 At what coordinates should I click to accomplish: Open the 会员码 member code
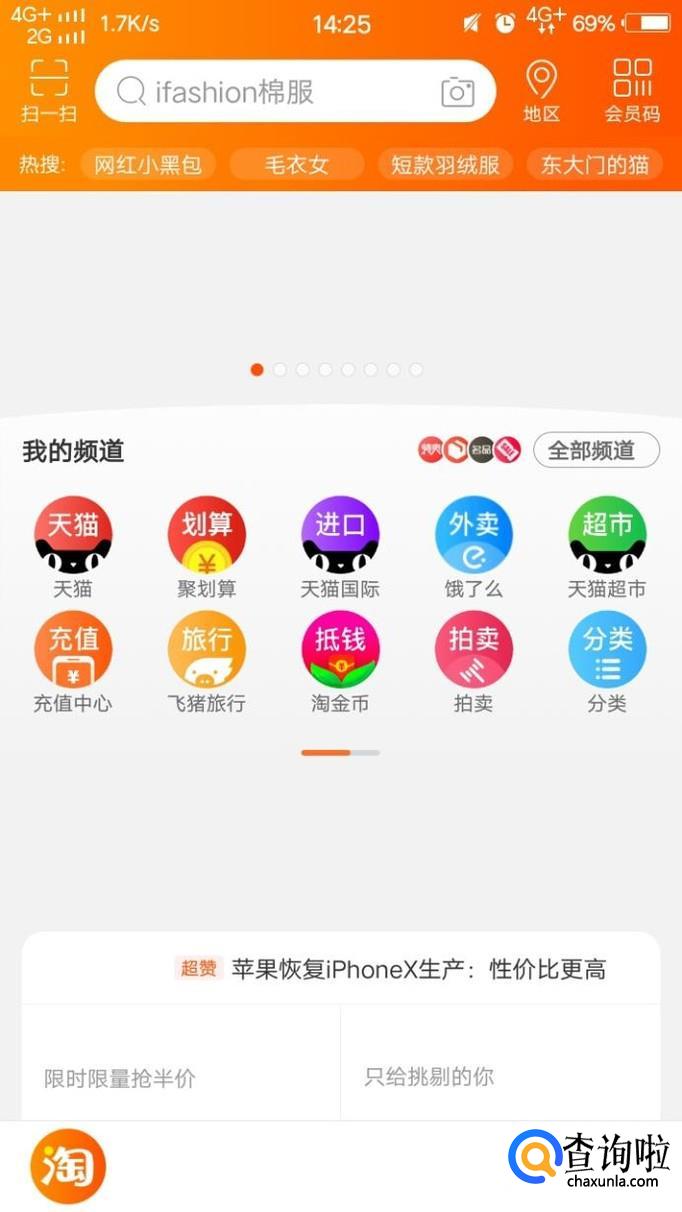pos(632,92)
